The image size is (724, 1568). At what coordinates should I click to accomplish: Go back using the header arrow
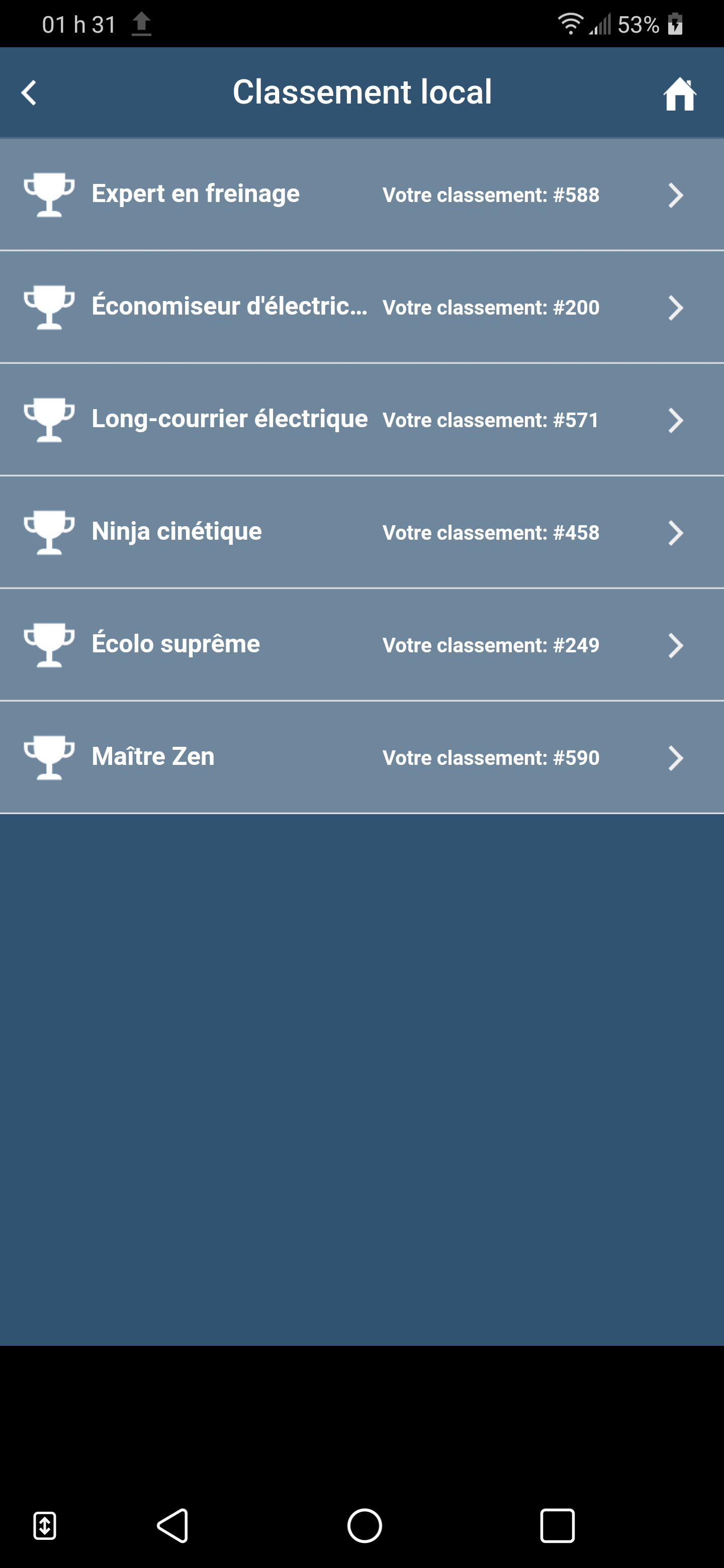[29, 93]
